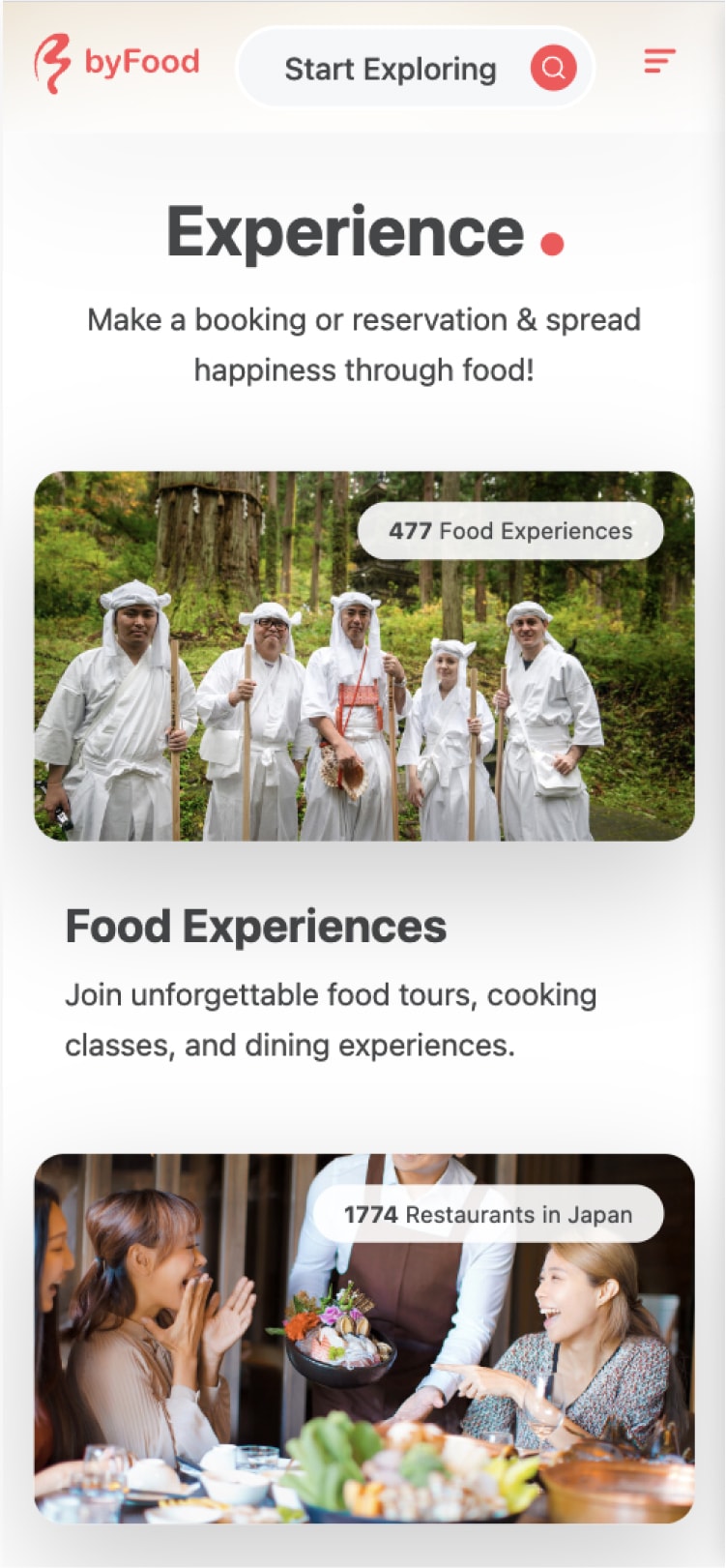
Task: Open the hamburger menu
Action: pos(659,62)
